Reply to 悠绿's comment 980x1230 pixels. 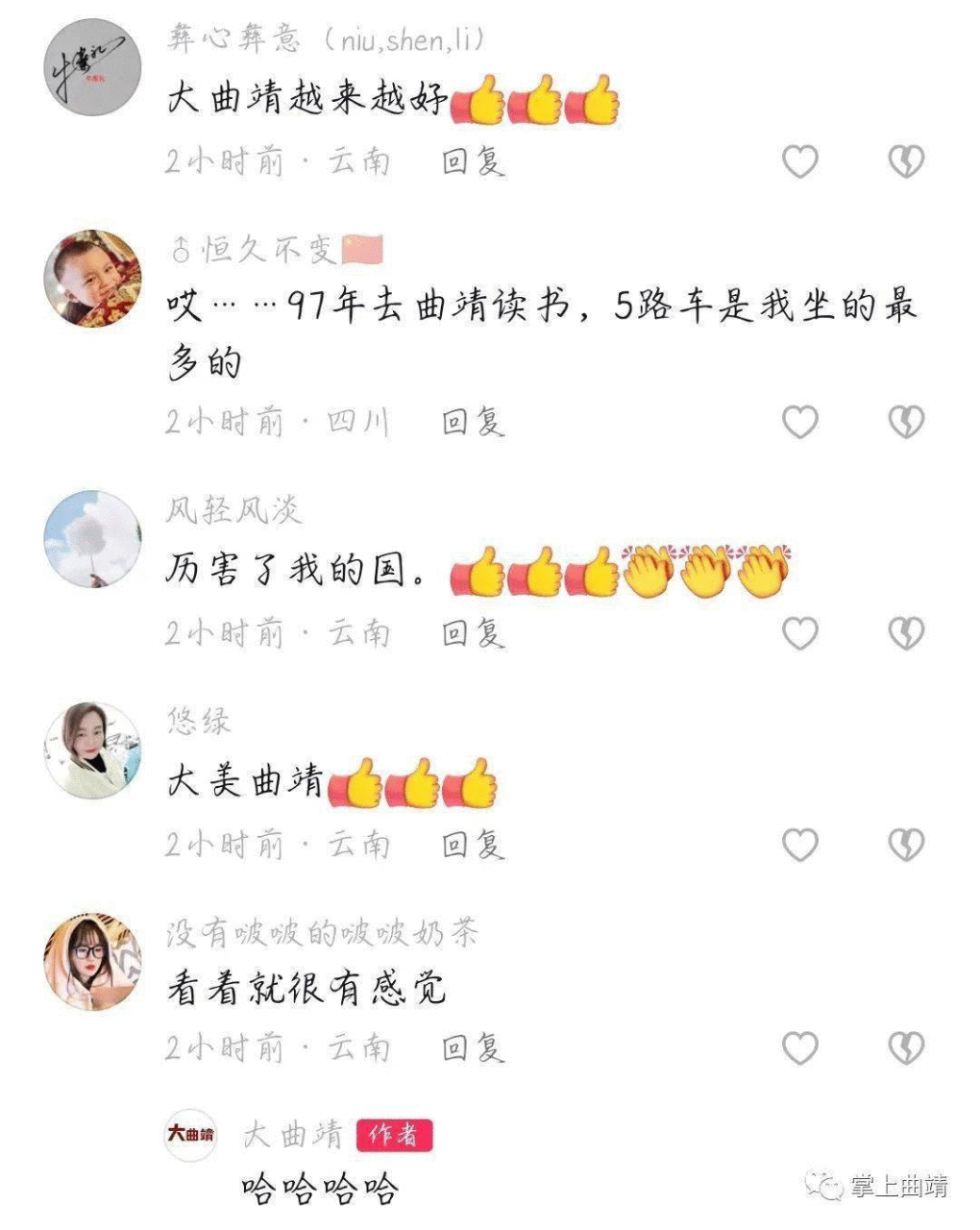coord(473,845)
